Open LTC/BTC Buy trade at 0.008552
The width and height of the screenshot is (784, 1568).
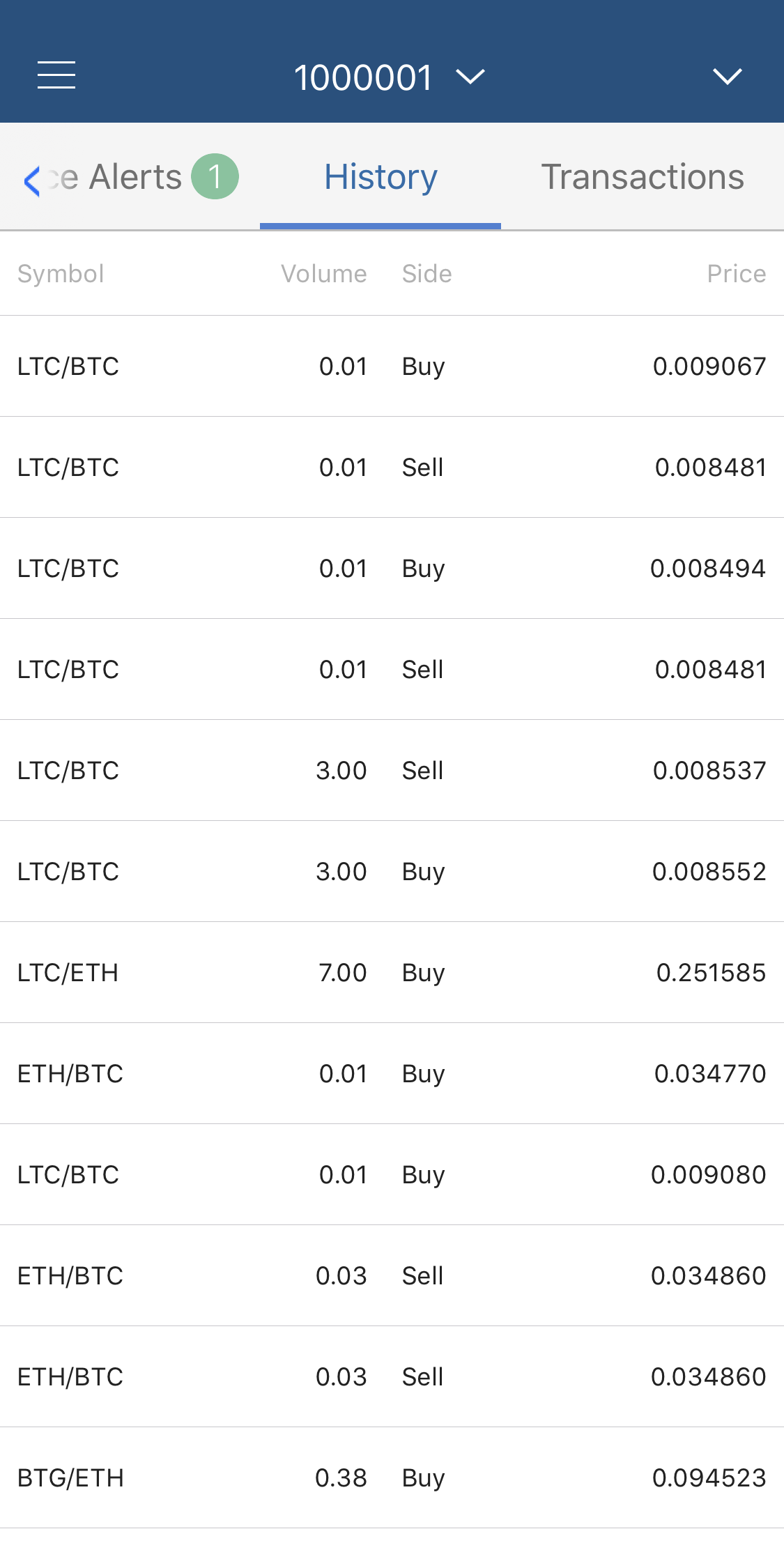(x=392, y=872)
